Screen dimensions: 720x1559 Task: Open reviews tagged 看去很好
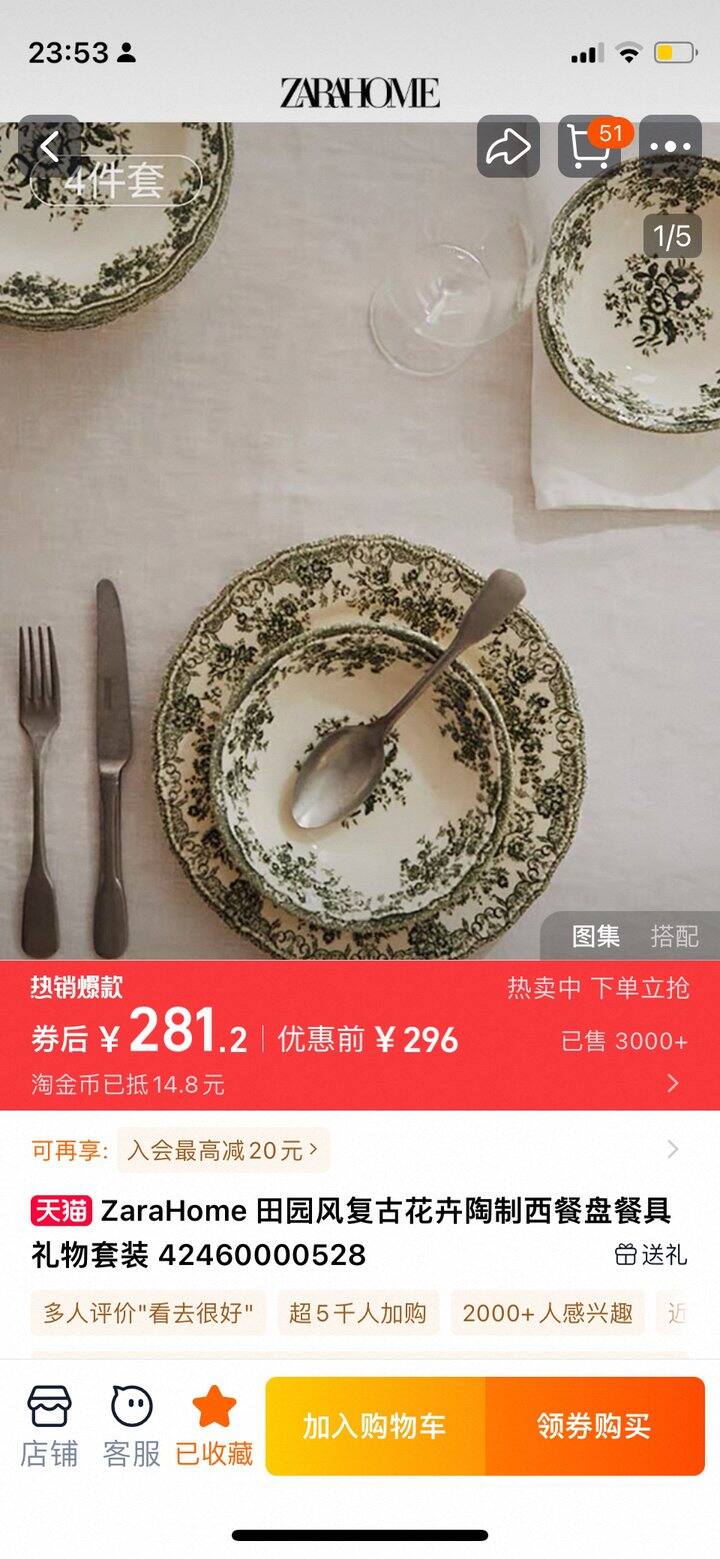[148, 1313]
